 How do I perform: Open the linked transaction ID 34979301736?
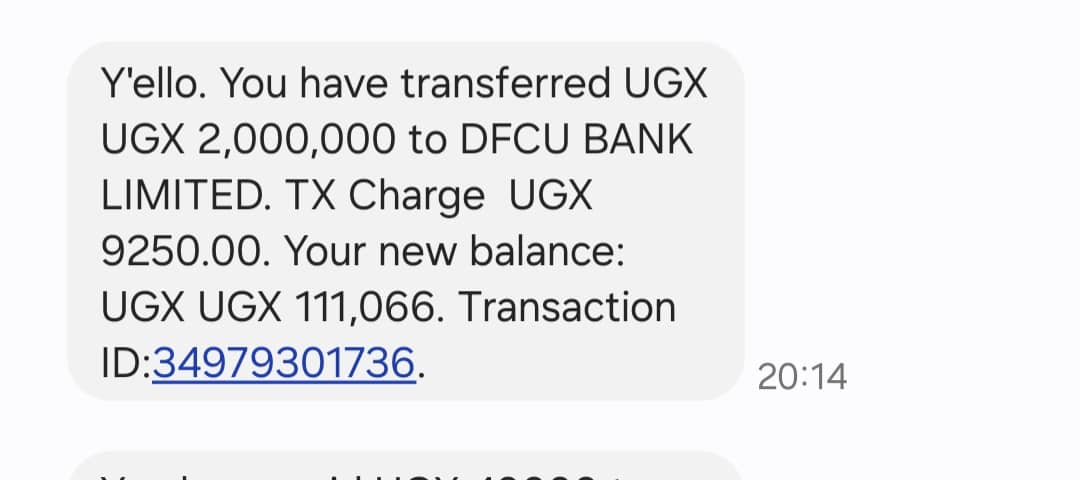coord(283,363)
